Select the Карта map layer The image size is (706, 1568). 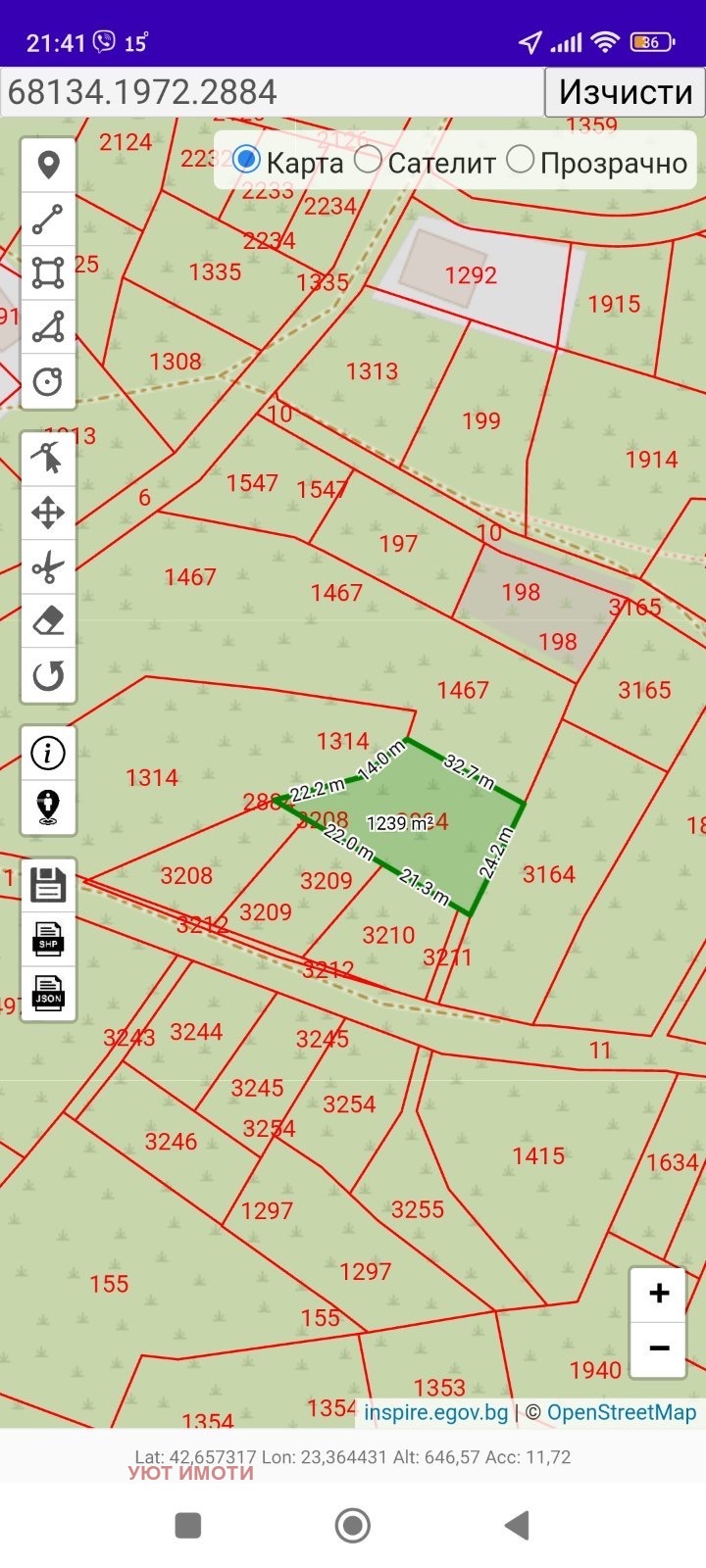point(246,160)
